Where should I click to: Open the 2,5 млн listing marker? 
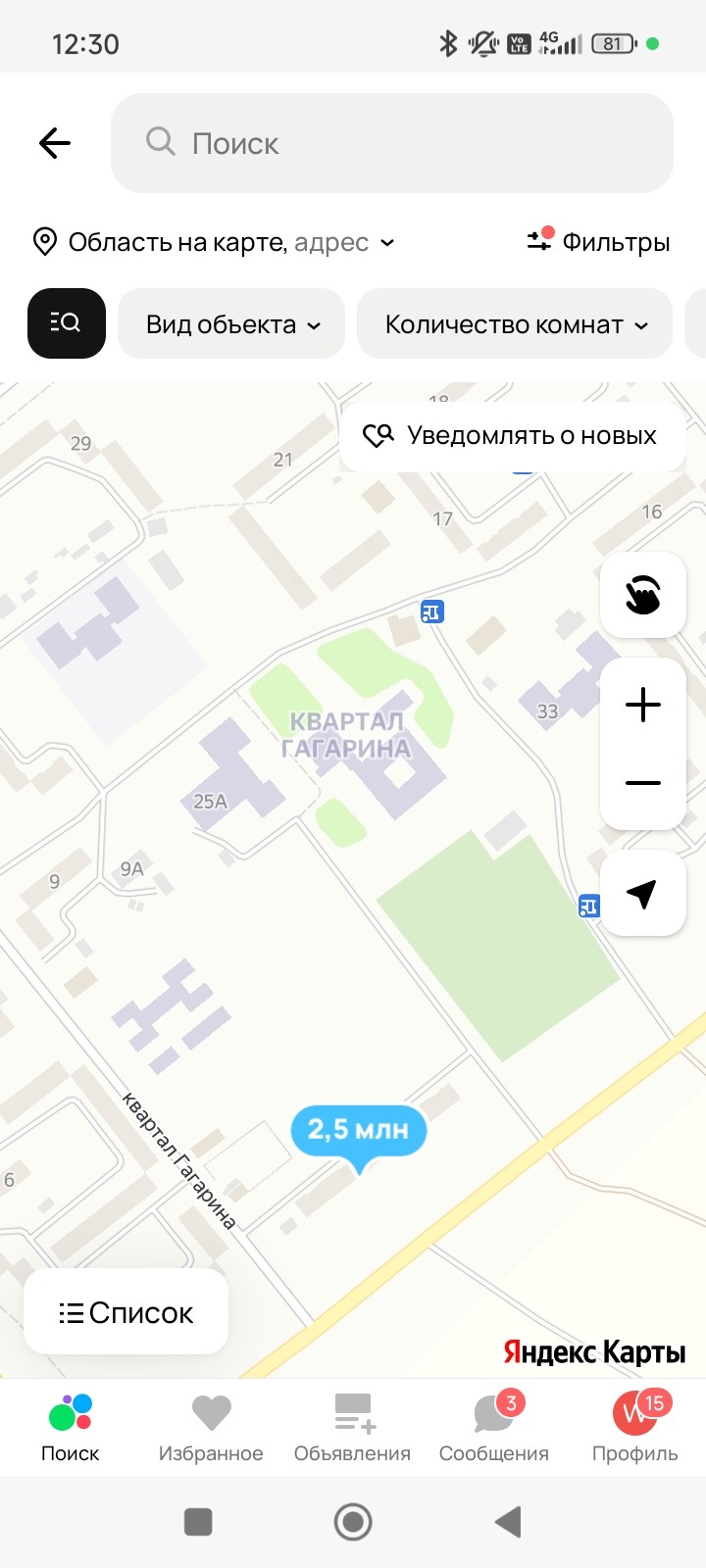(358, 1132)
